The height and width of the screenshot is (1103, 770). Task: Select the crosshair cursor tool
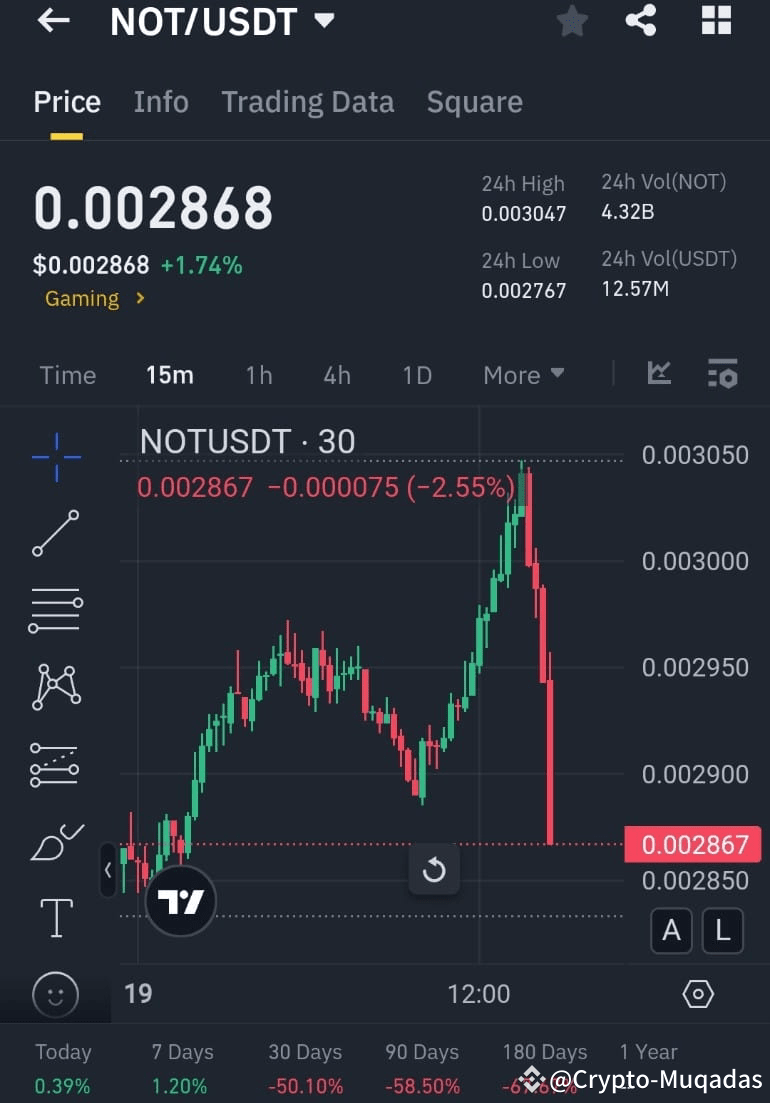(55, 457)
